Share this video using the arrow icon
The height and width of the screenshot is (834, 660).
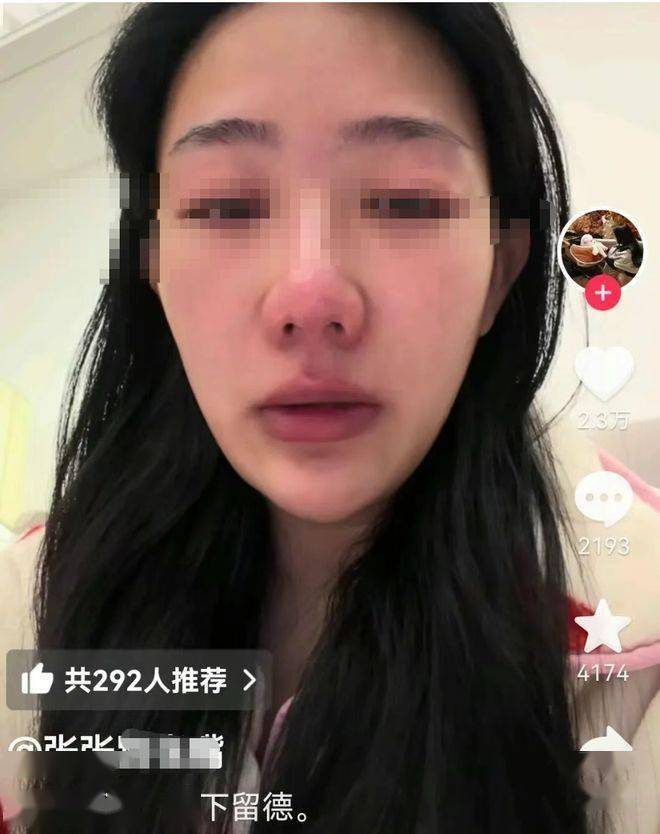point(605,740)
